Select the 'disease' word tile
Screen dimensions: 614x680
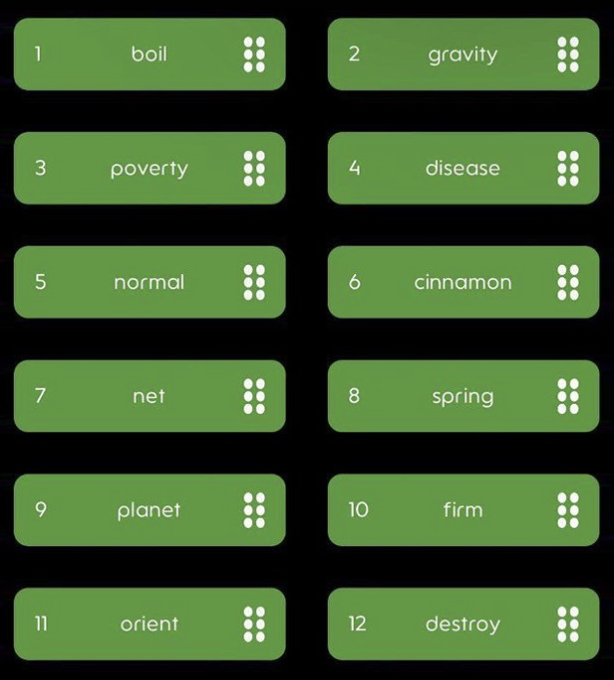(x=462, y=168)
